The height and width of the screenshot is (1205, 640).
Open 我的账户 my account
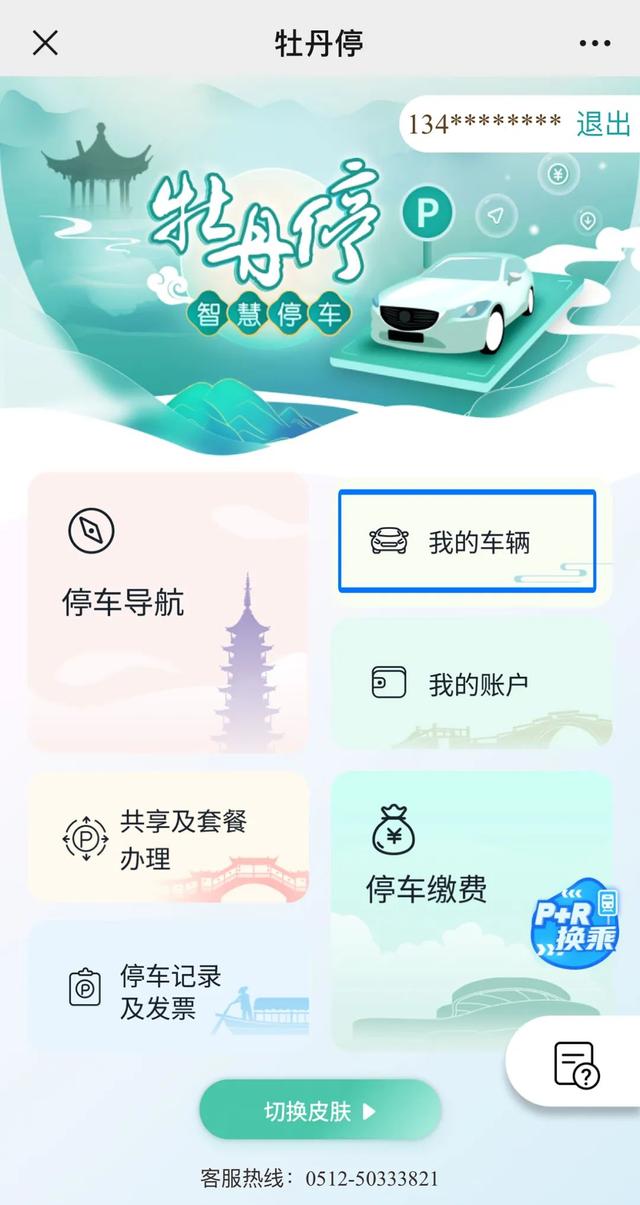tap(471, 684)
